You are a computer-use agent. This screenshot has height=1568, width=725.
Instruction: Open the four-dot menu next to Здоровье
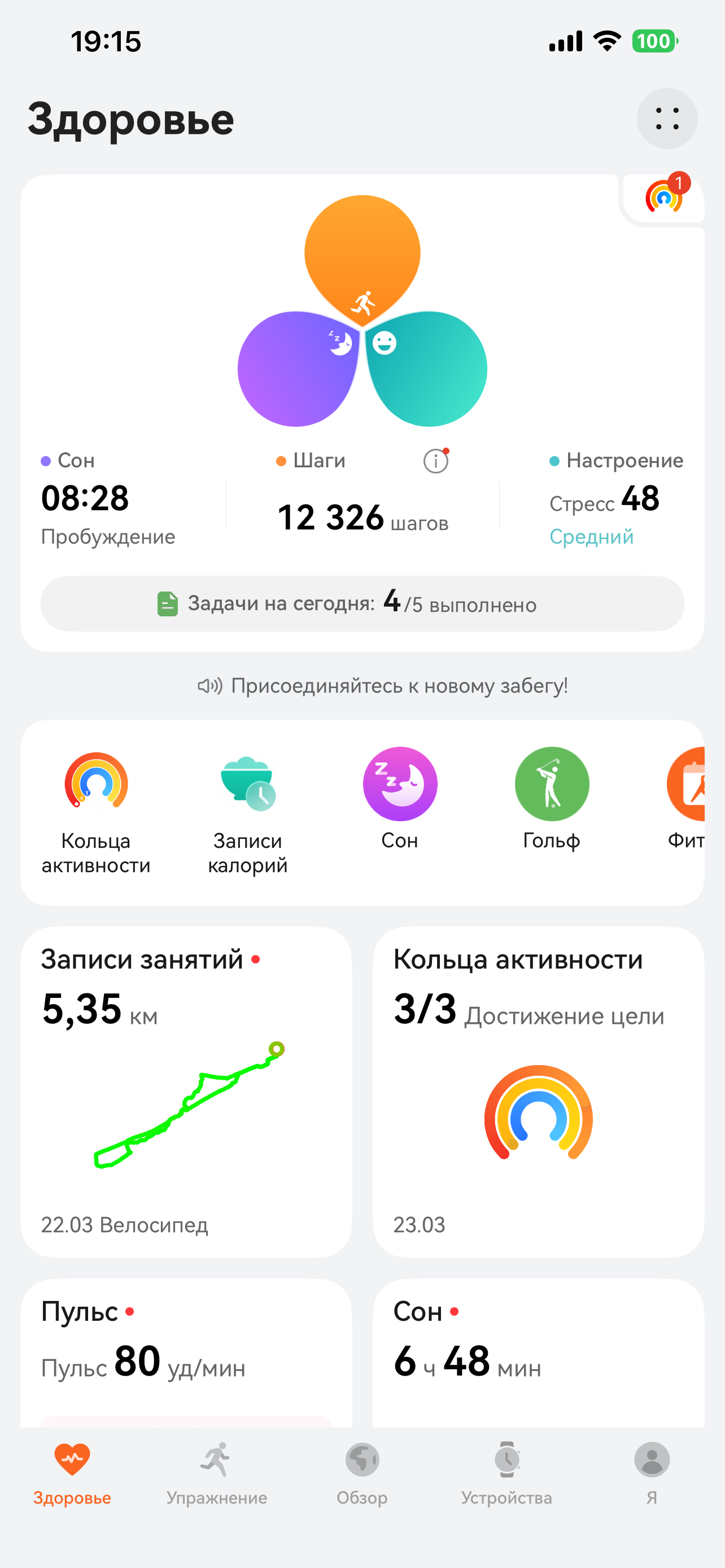[x=667, y=119]
